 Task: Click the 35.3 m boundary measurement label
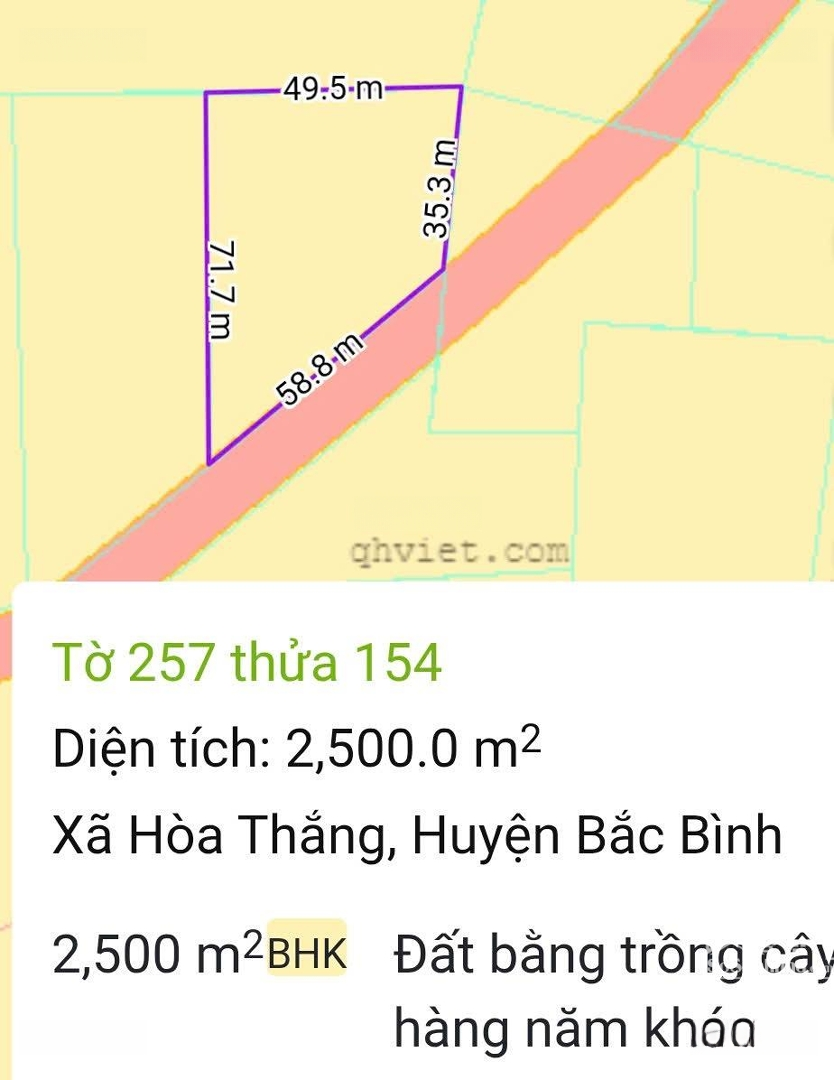click(437, 187)
